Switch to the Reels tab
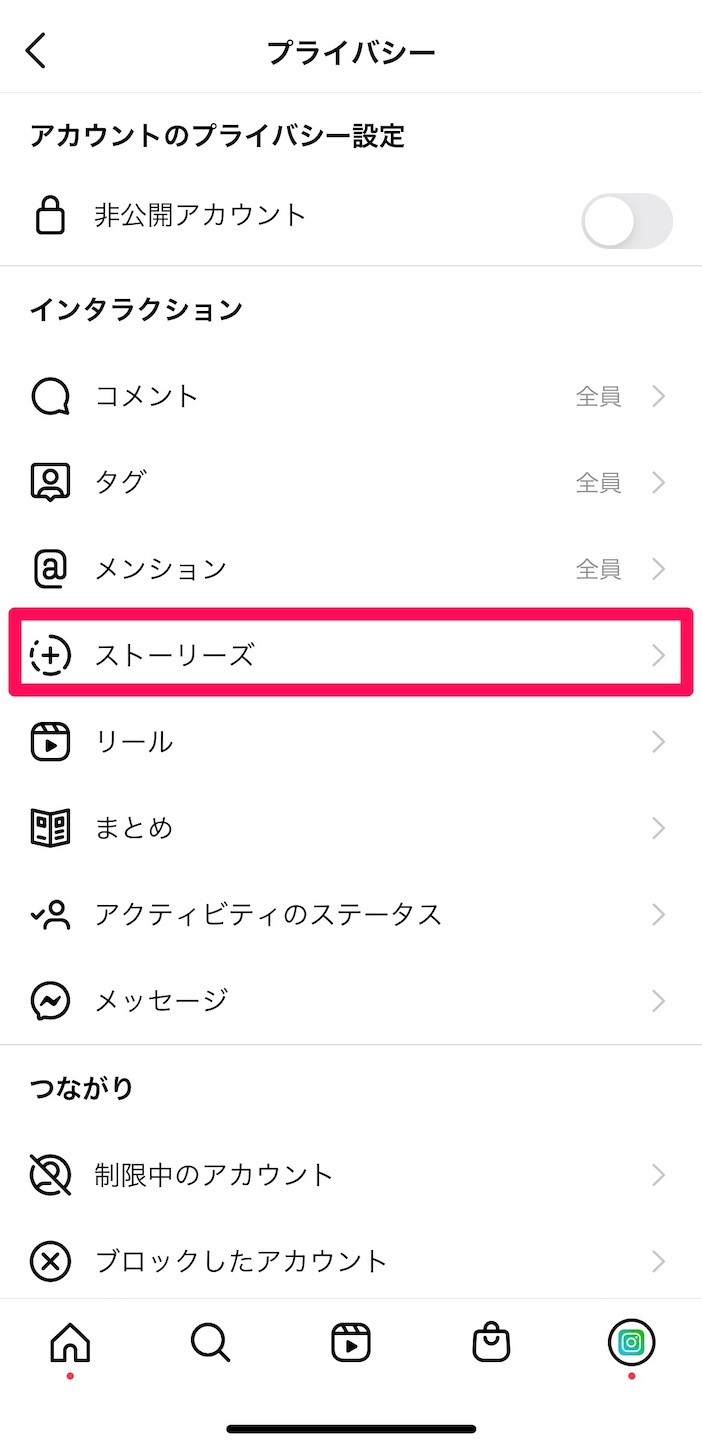 351,1342
